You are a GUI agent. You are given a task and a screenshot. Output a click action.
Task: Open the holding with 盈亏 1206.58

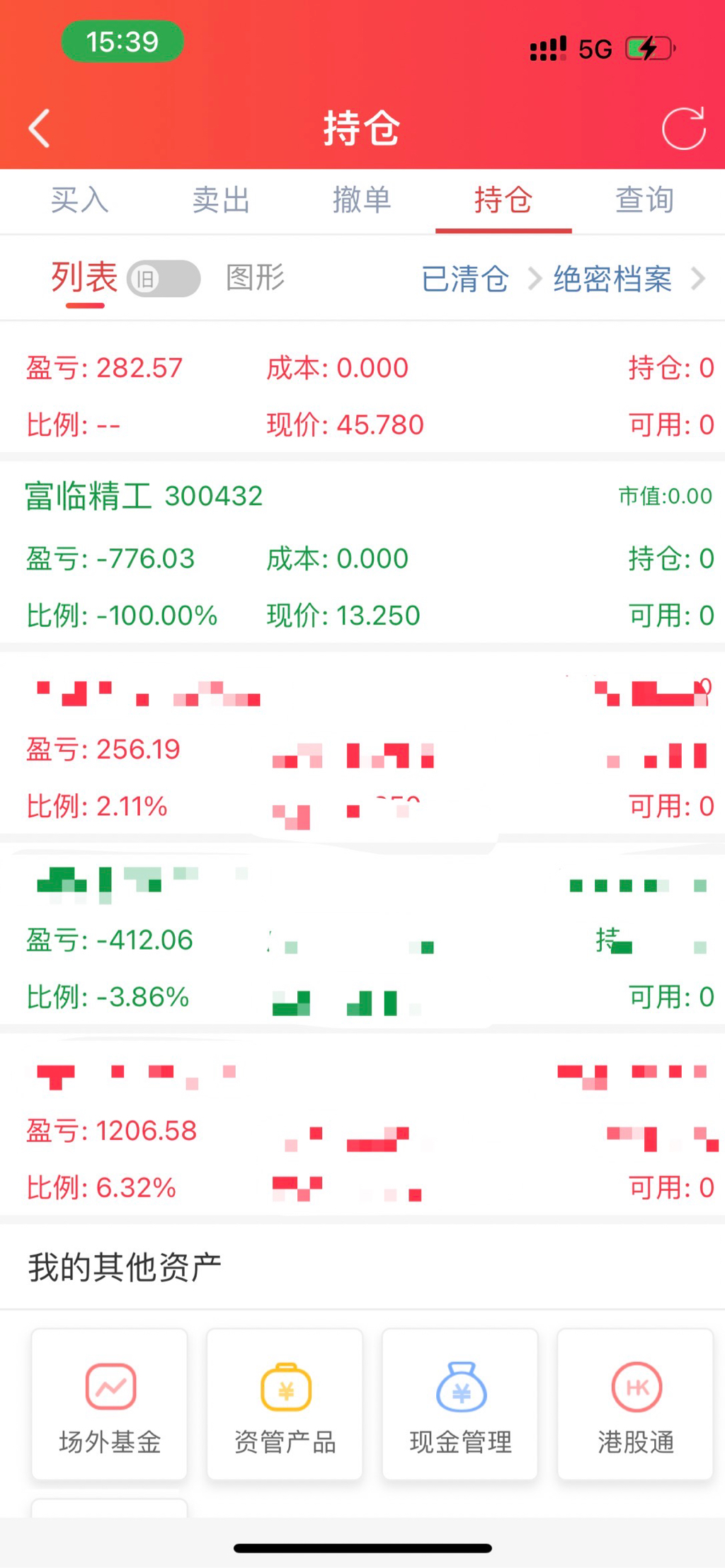[362, 1130]
